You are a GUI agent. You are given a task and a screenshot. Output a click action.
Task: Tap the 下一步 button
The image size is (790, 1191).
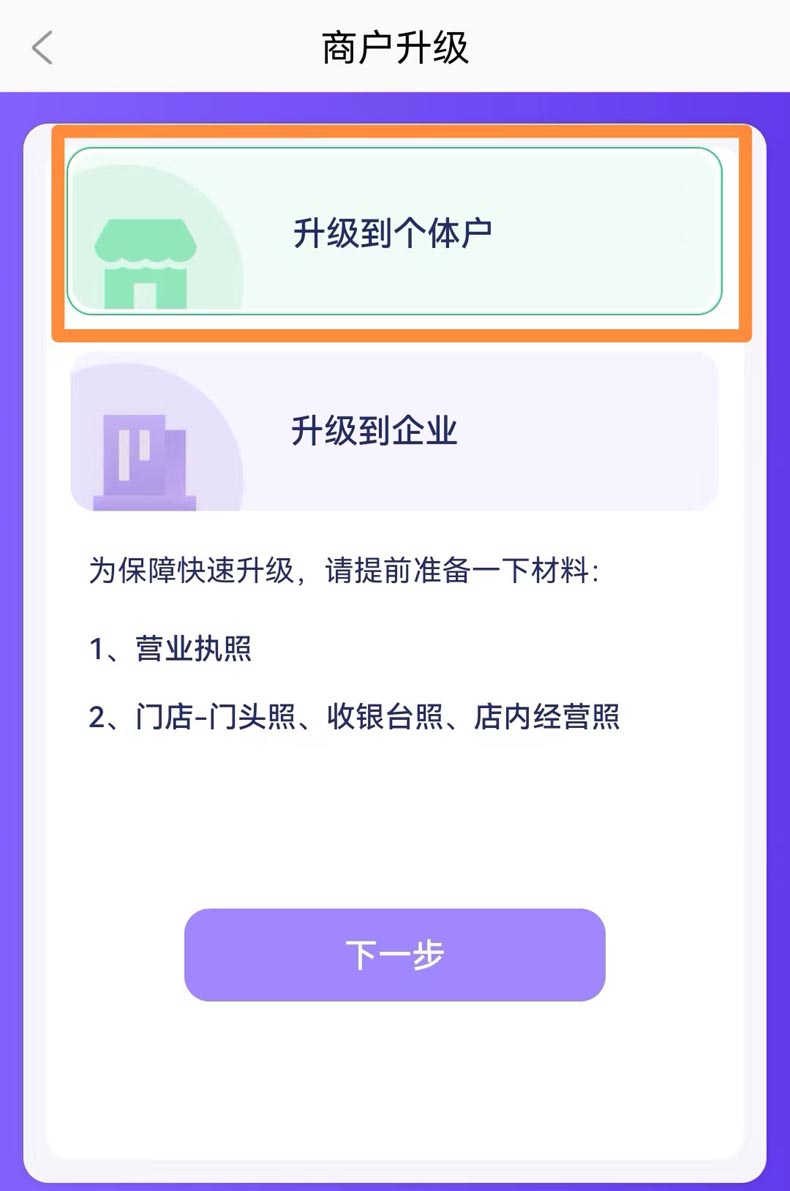(x=394, y=954)
